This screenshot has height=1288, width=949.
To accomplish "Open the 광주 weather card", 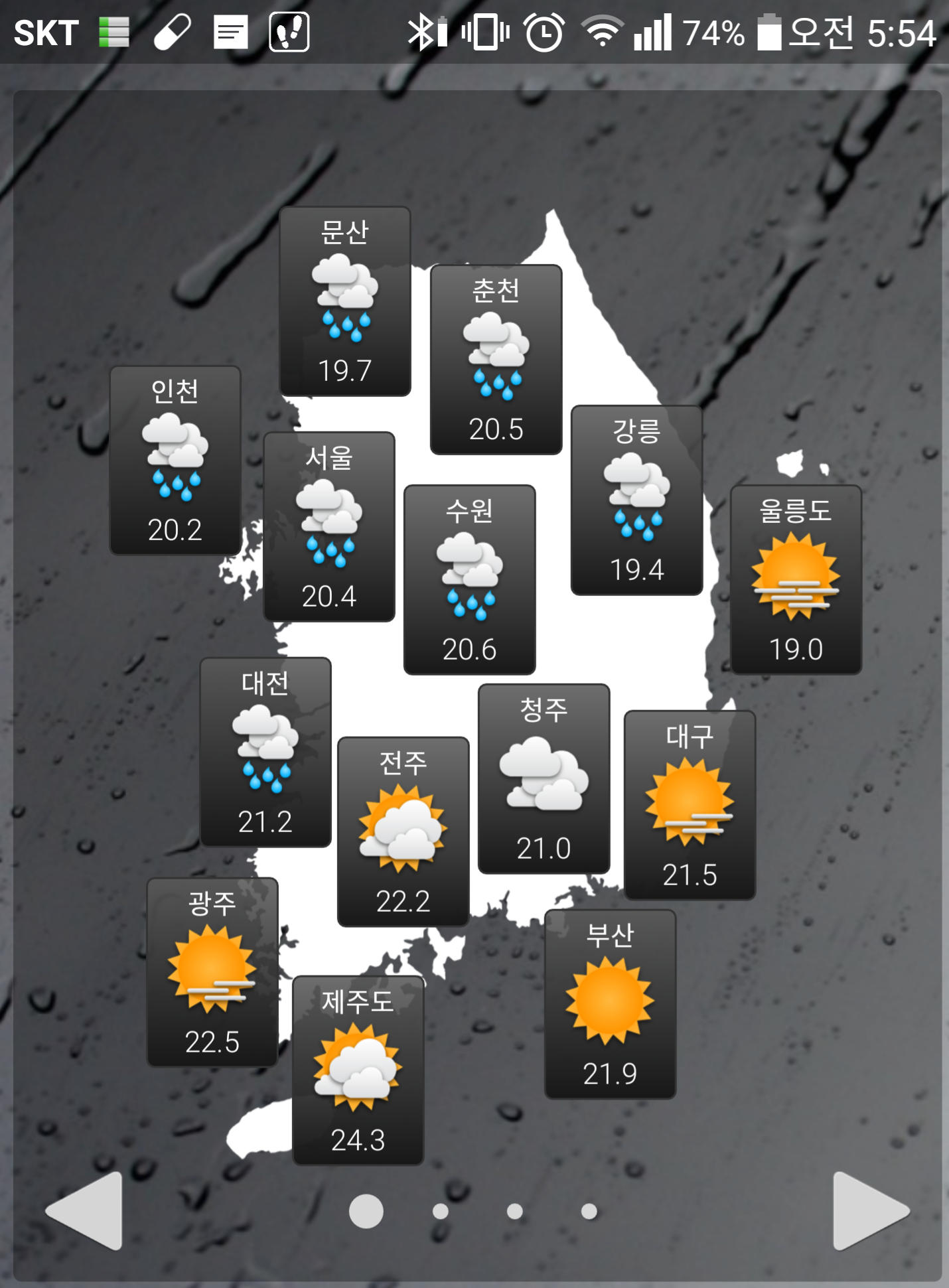I will point(212,972).
